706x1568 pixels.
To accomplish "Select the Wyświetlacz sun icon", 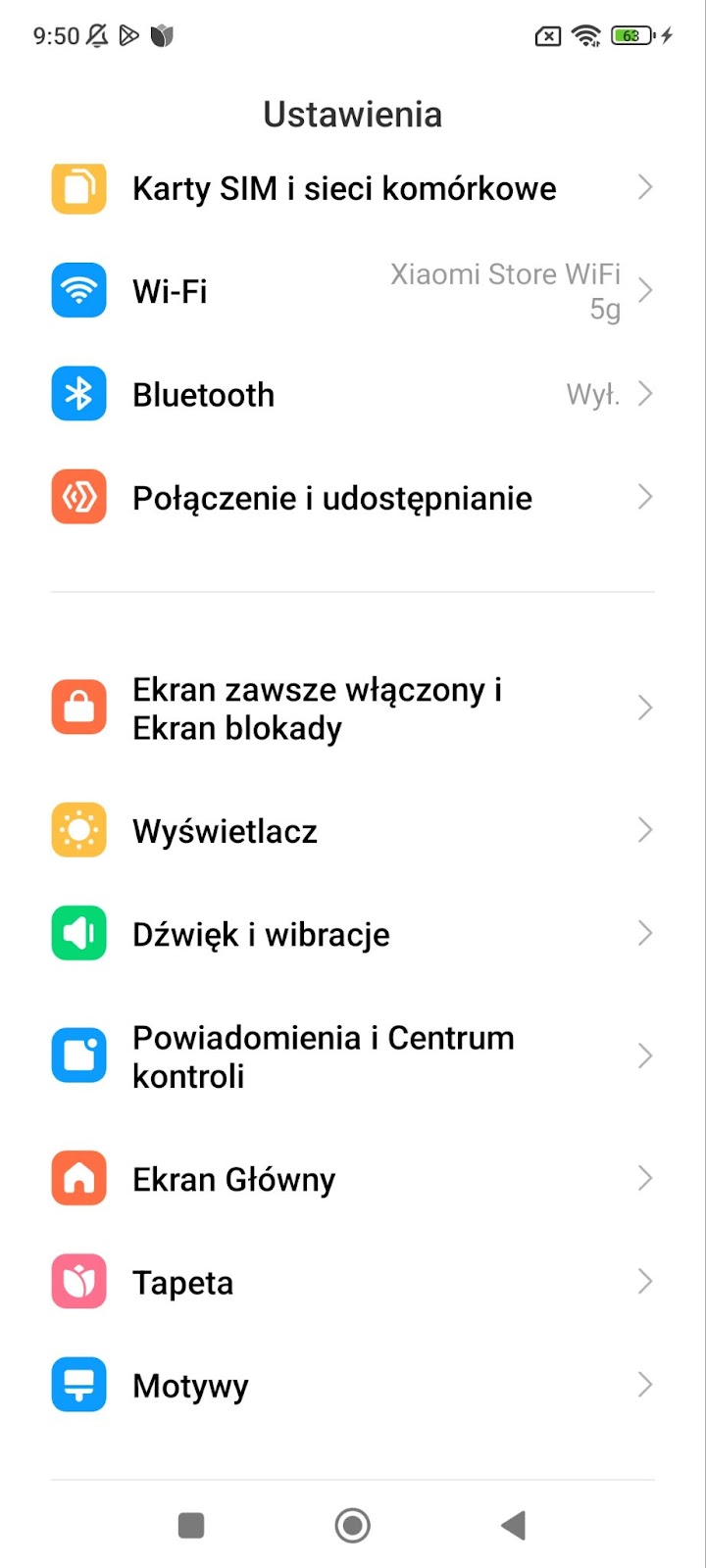I will tap(78, 829).
